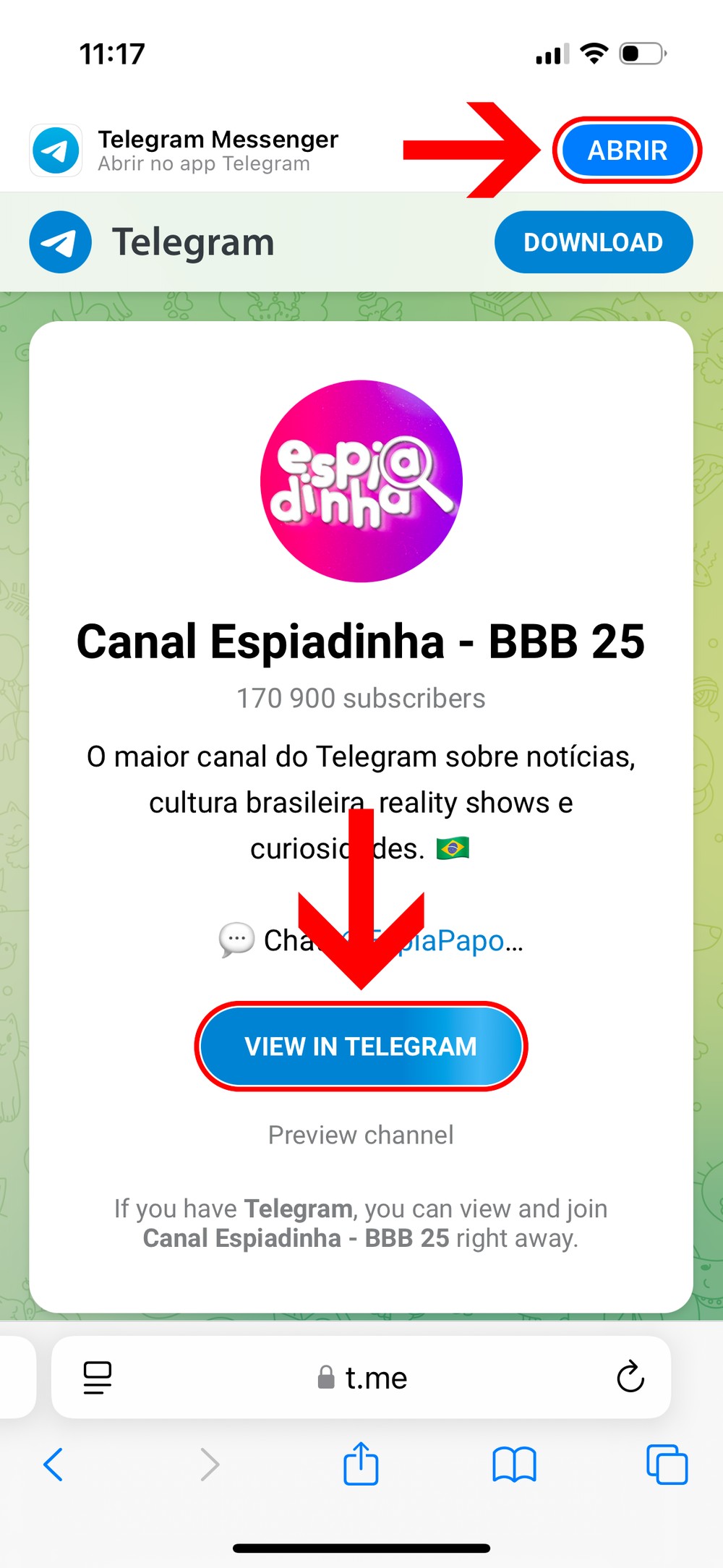Tap the blue DOWNLOAD button
Screen dimensions: 723x1568
pos(593,242)
